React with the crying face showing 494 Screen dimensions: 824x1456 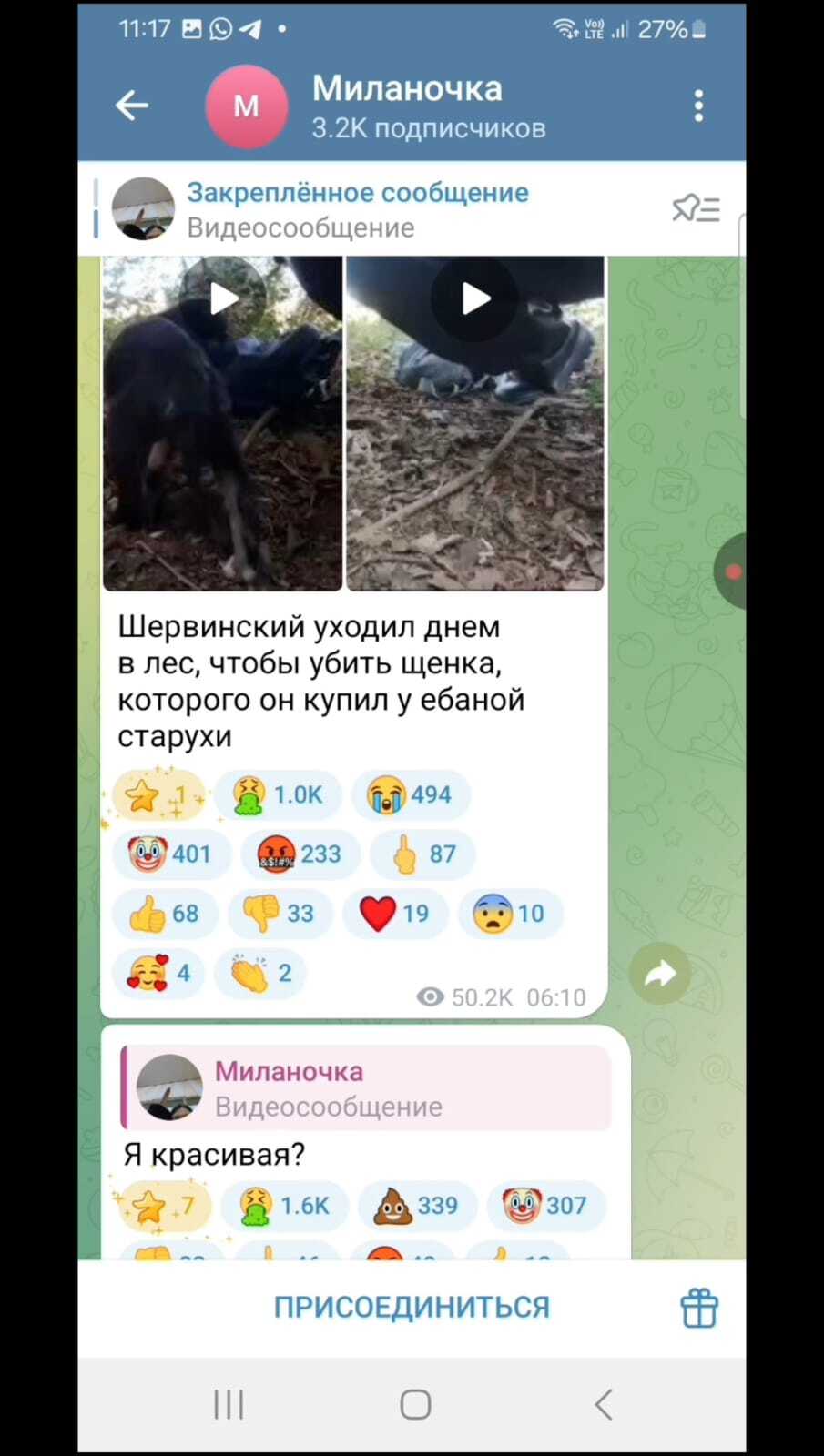point(411,794)
